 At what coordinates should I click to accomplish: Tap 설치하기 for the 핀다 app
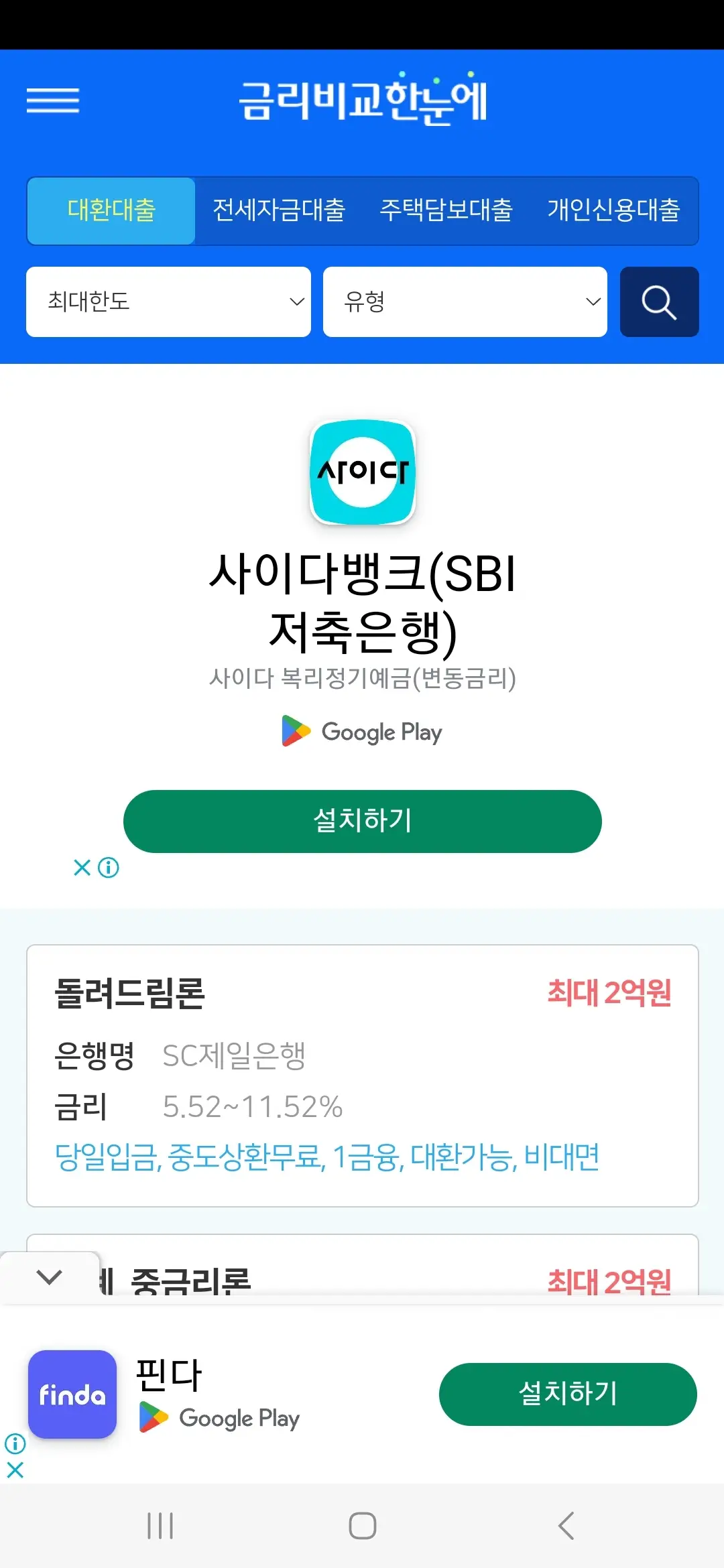click(x=568, y=1394)
